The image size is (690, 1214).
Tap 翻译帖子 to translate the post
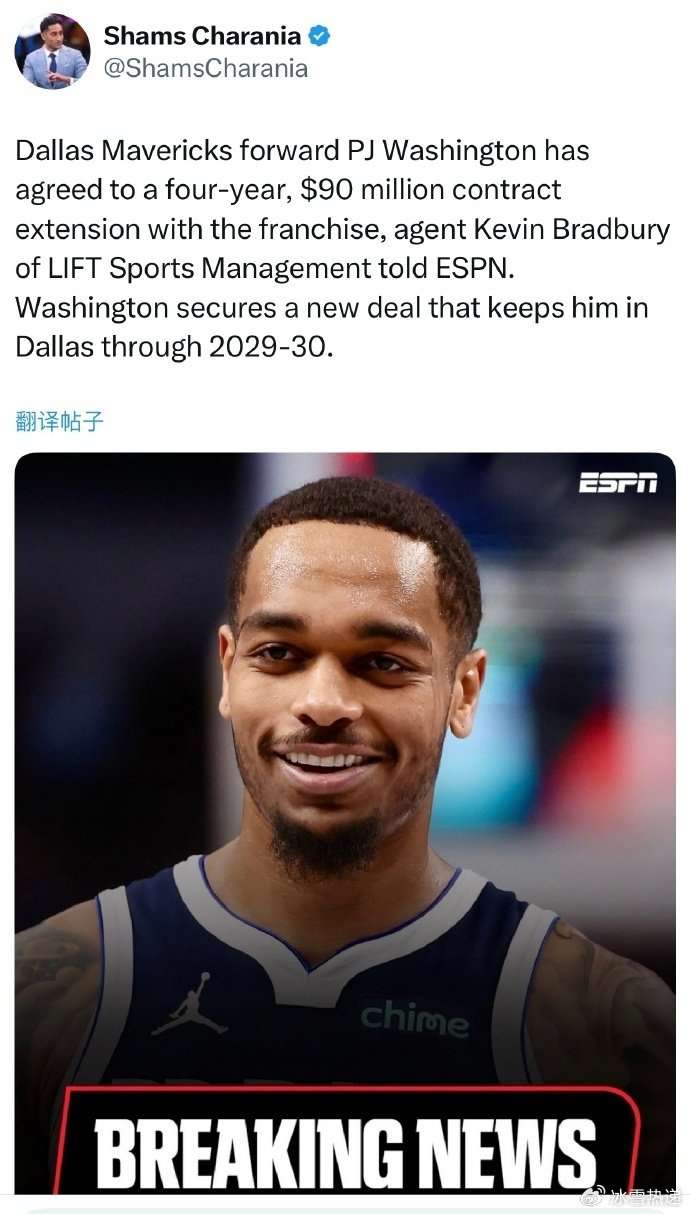[x=59, y=421]
